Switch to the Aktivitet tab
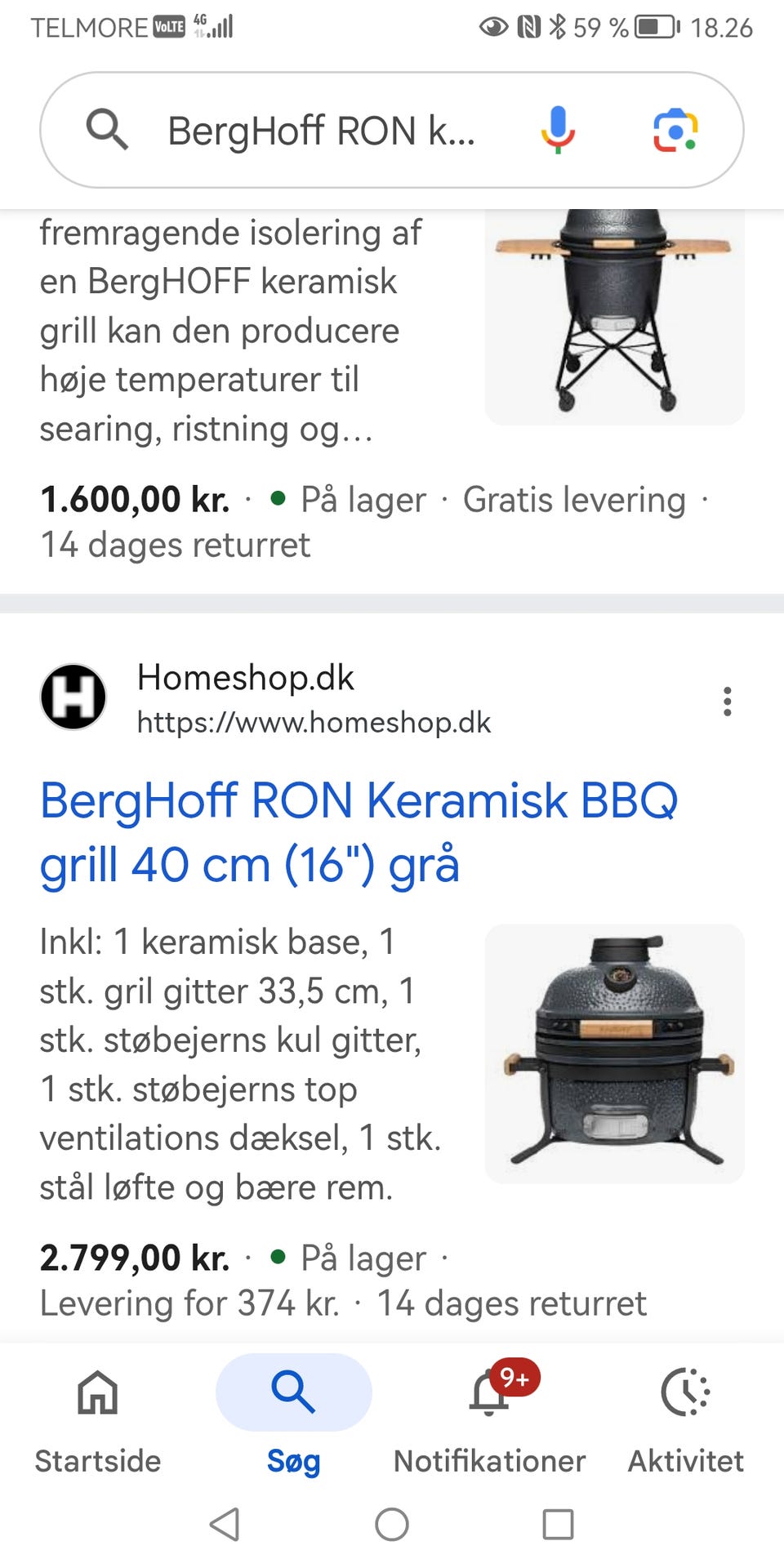The width and height of the screenshot is (784, 1568). (686, 1419)
